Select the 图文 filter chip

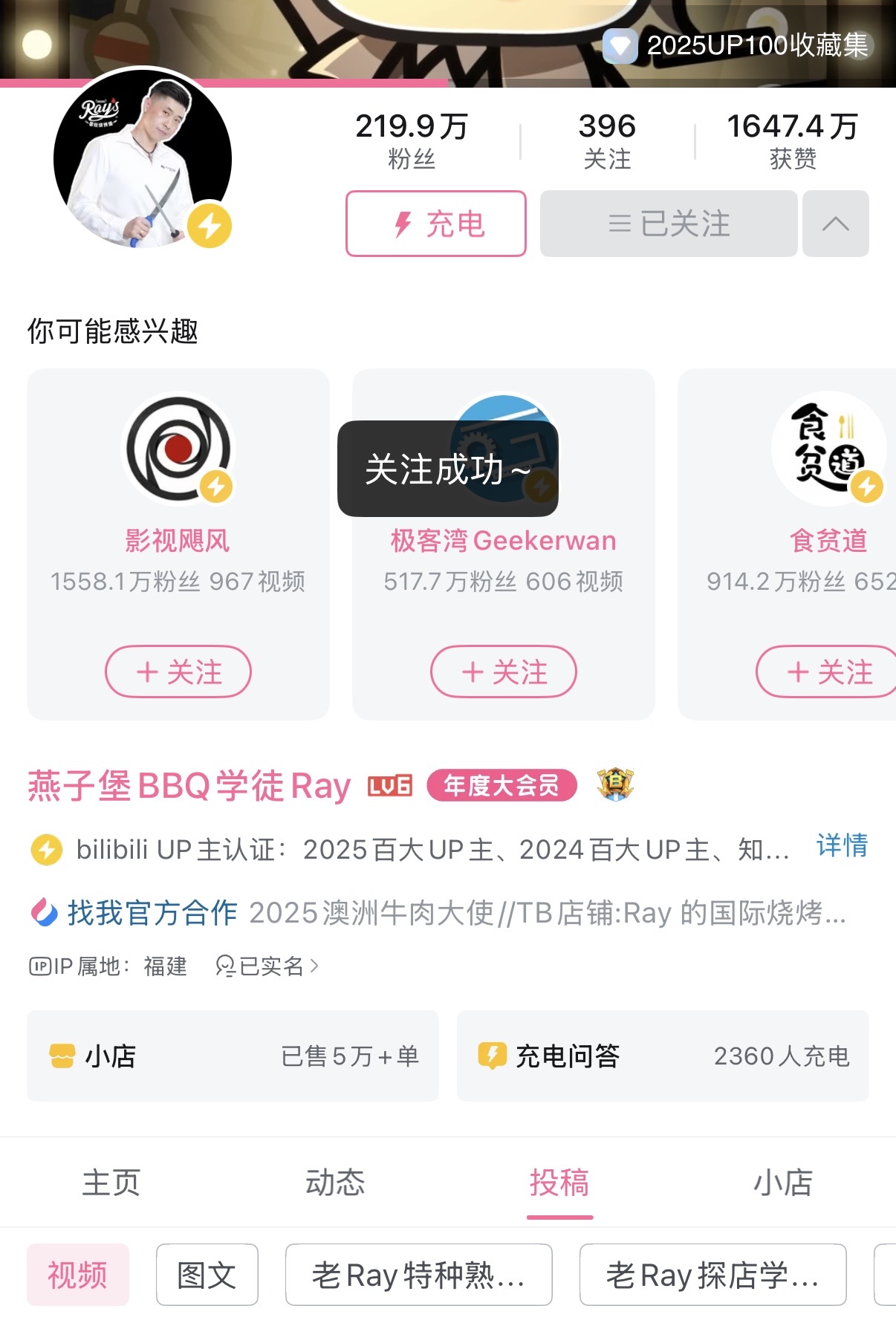(207, 1275)
